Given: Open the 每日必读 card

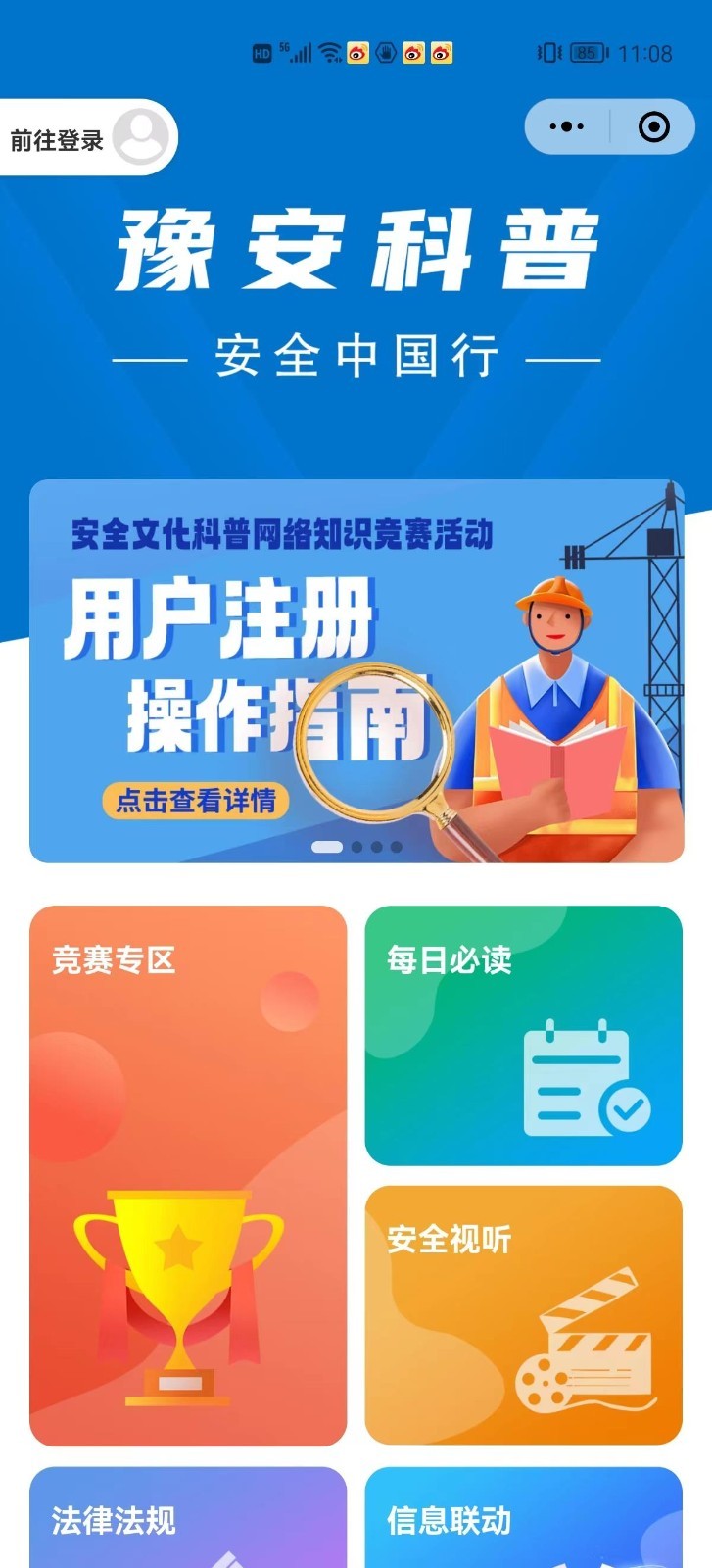Looking at the screenshot, I should click(523, 1035).
